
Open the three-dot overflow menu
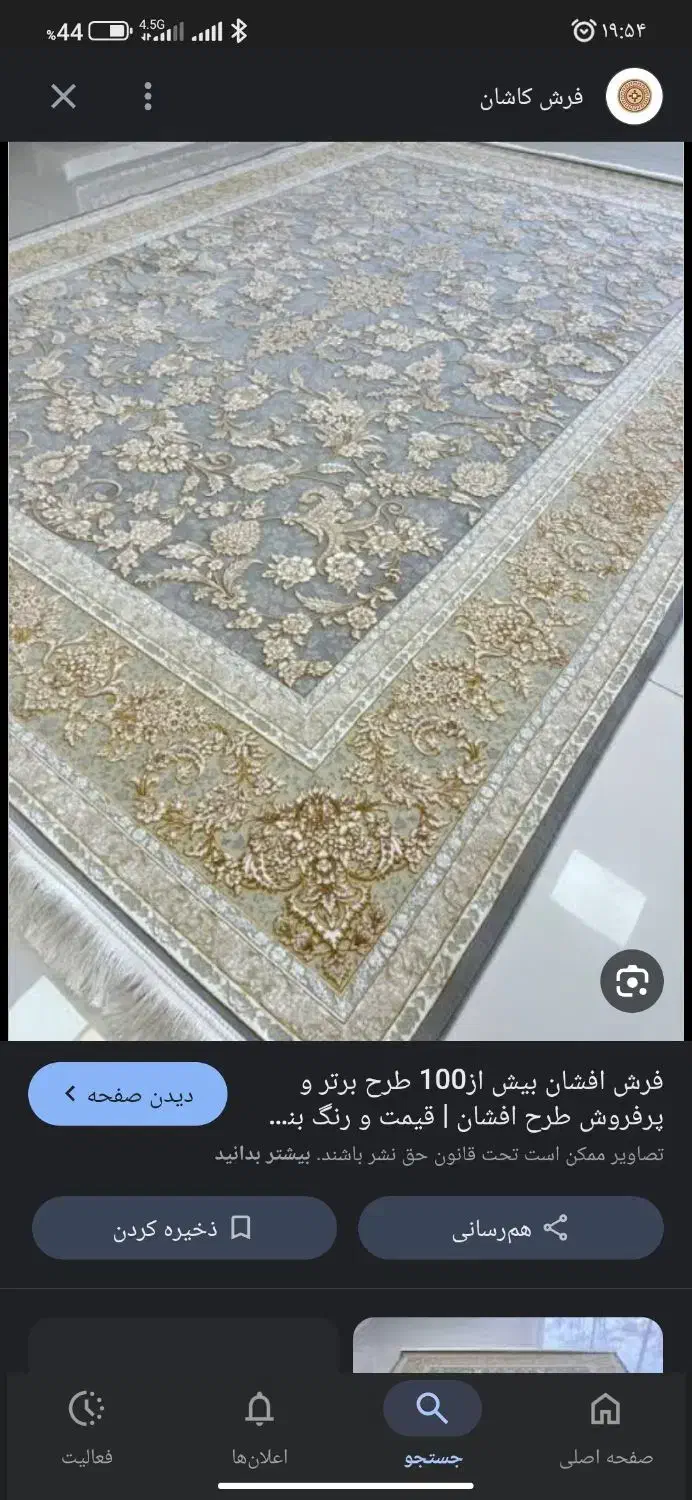148,96
